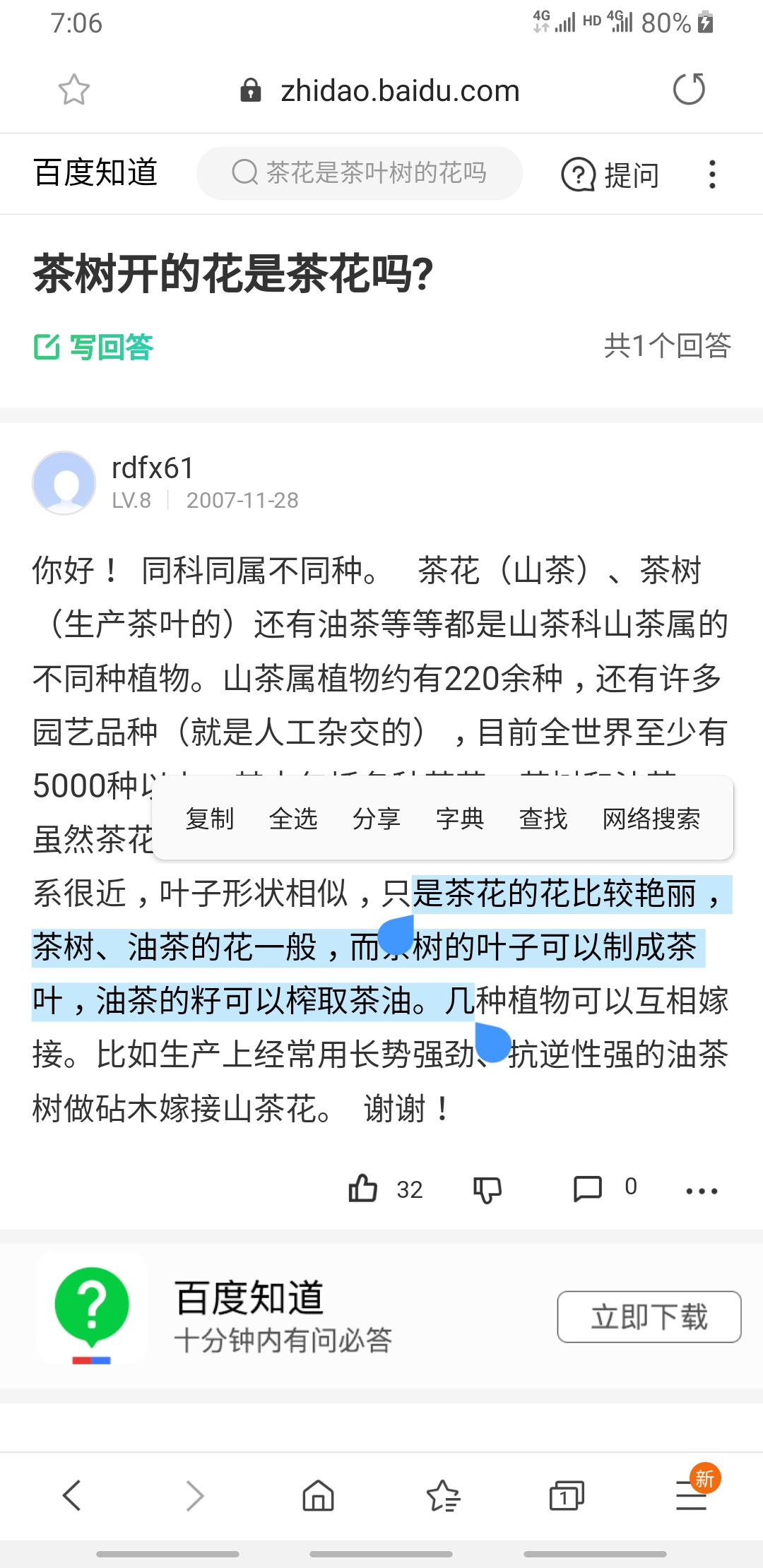763x1568 pixels.
Task: Open the browser tabs switcher
Action: click(566, 1495)
